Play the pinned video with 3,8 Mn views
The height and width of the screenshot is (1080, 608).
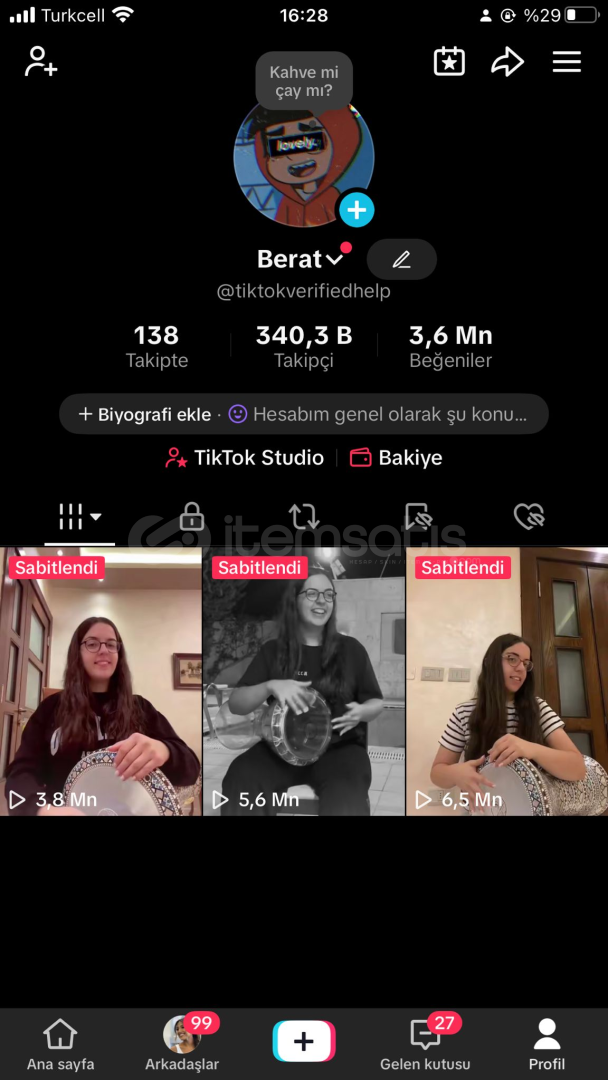(101, 682)
